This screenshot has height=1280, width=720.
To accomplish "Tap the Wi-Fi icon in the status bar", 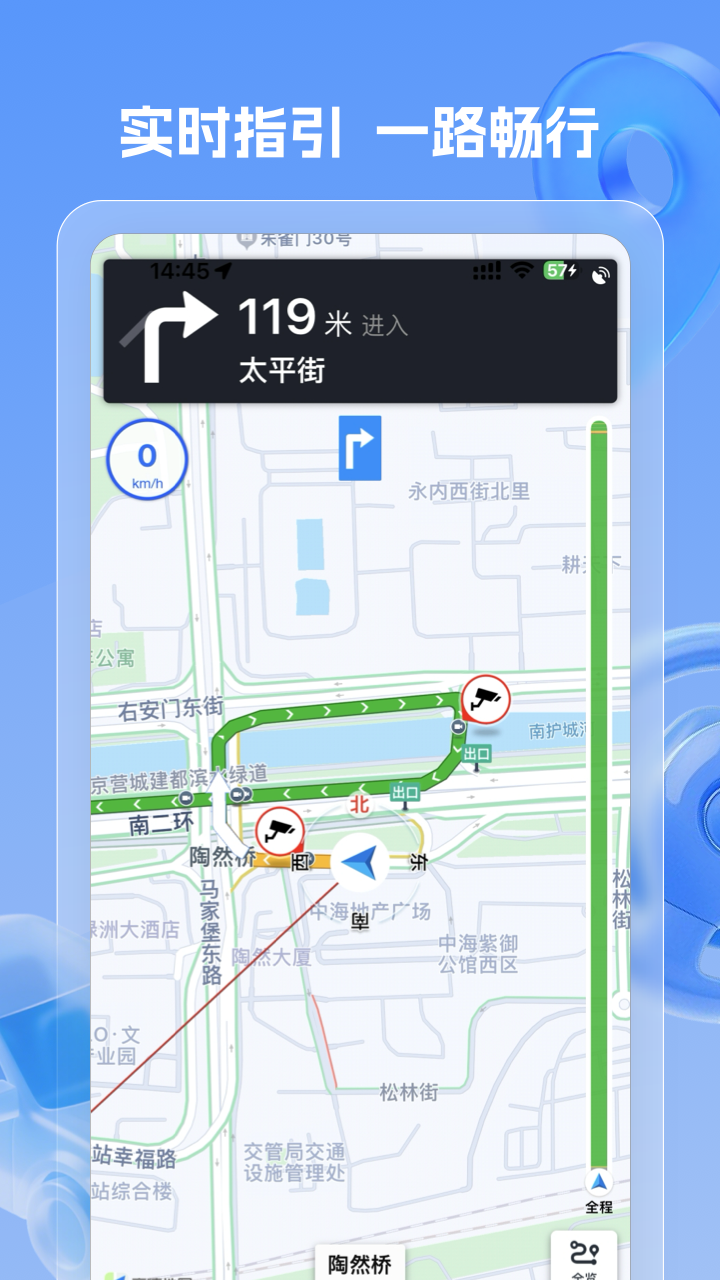I will pos(522,270).
